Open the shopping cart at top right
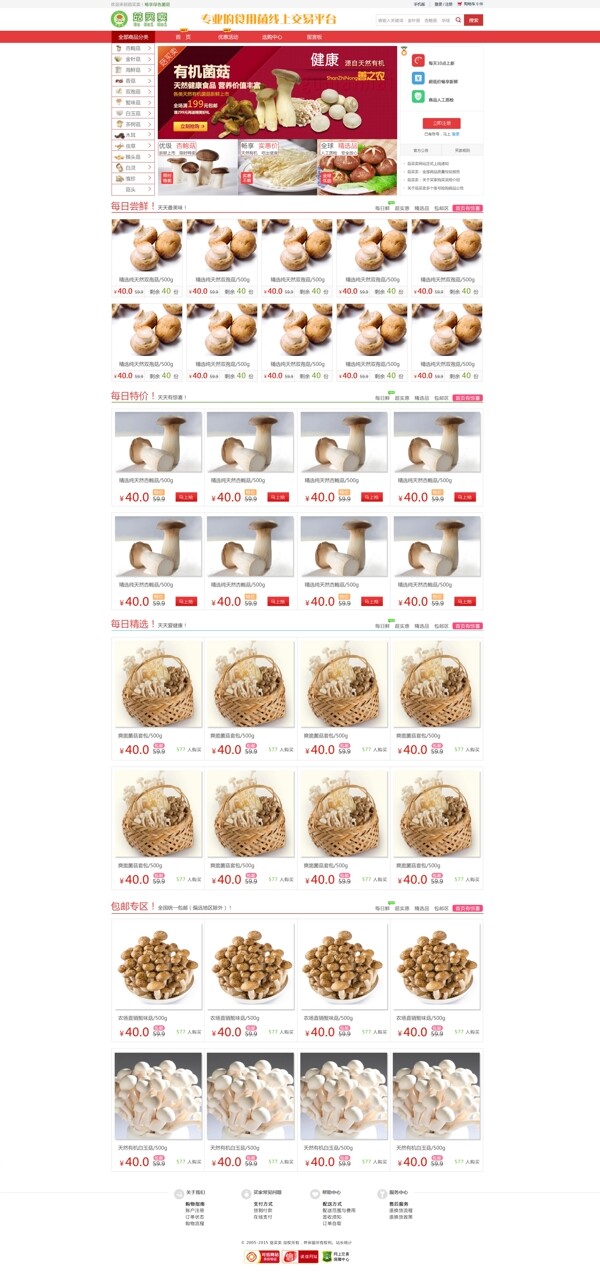This screenshot has width=600, height=1276. click(472, 4)
